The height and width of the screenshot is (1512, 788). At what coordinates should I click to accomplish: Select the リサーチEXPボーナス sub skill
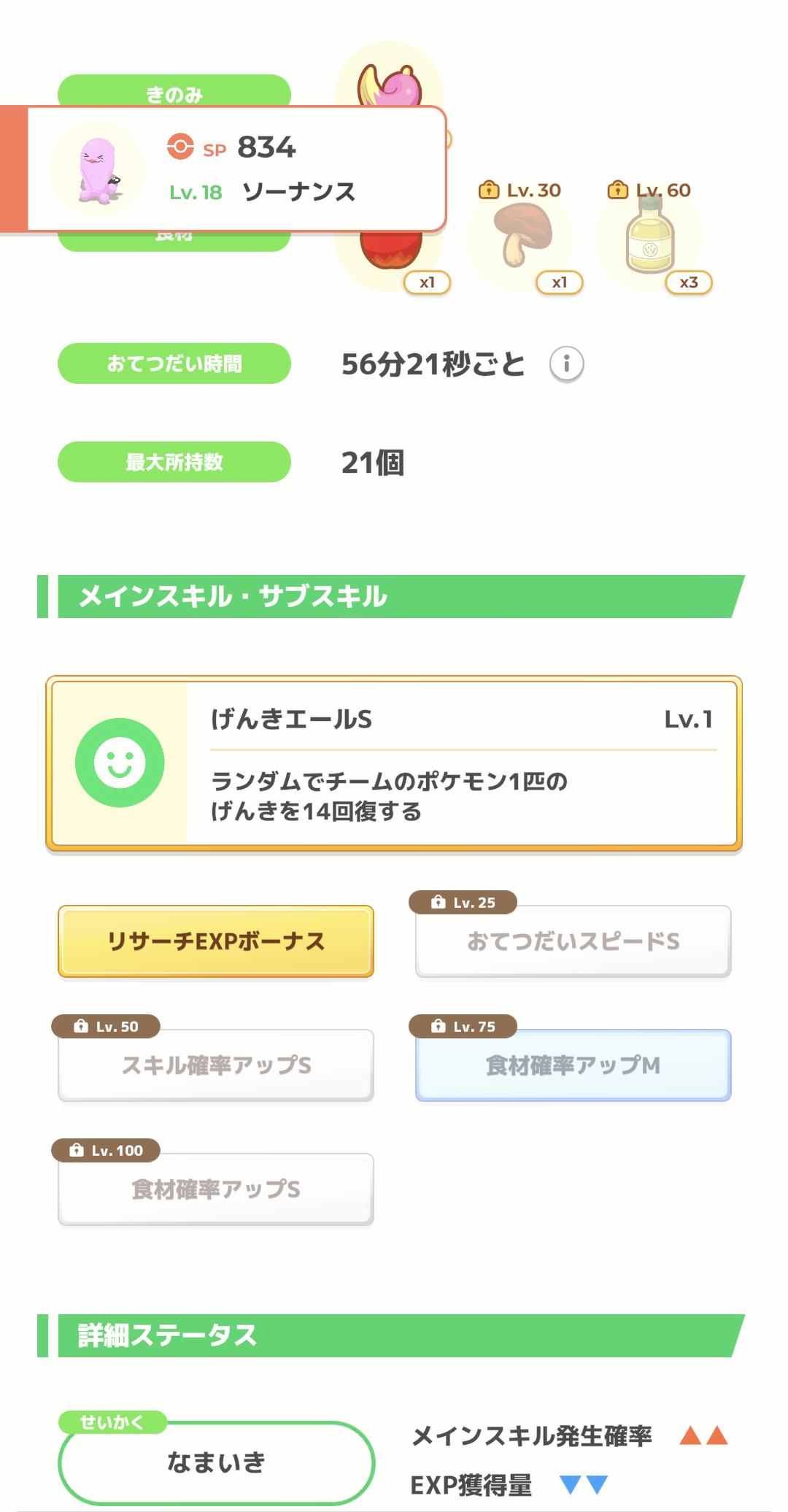pos(216,941)
